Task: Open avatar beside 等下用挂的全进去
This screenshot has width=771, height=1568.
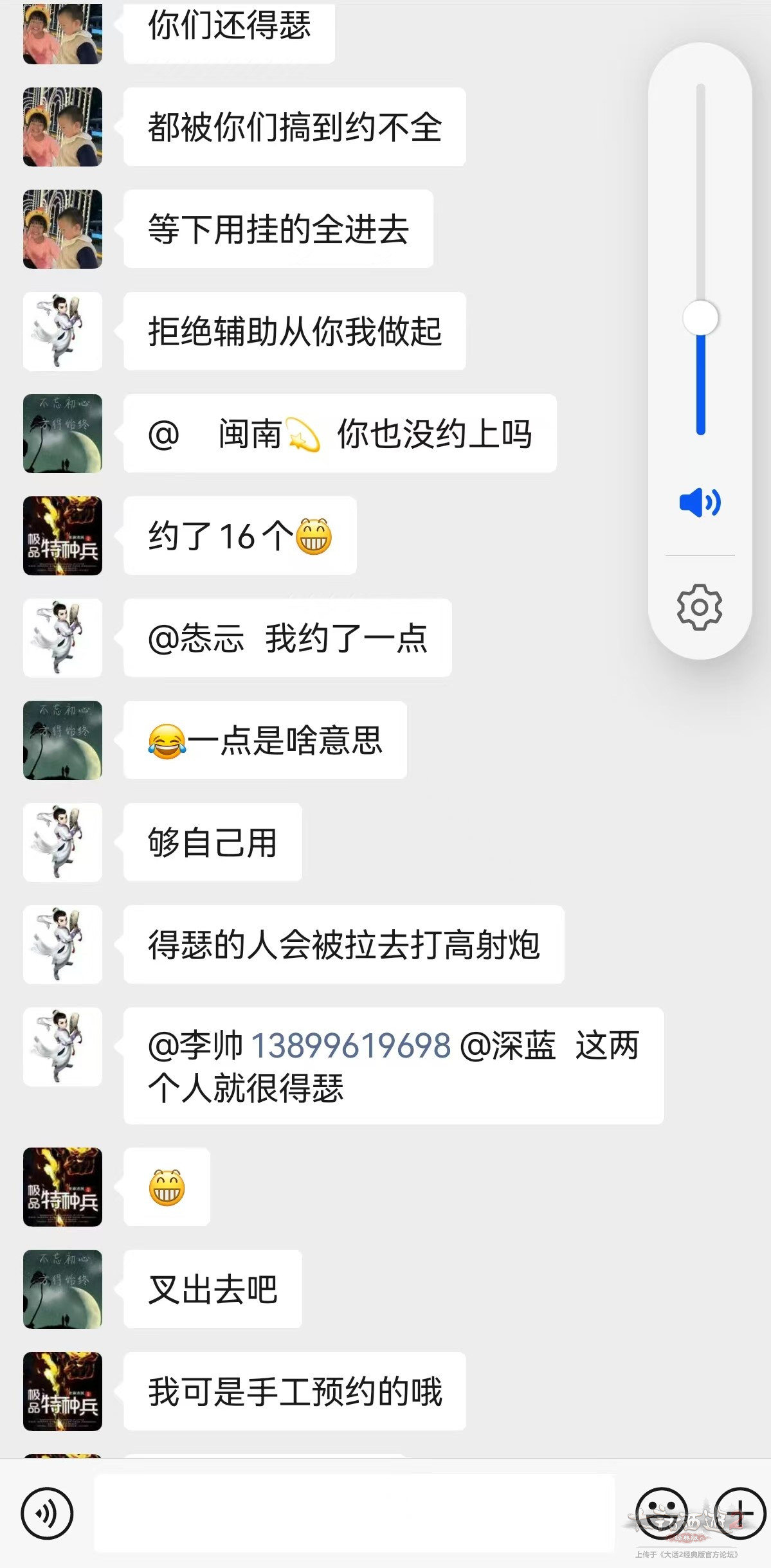Action: (62, 229)
